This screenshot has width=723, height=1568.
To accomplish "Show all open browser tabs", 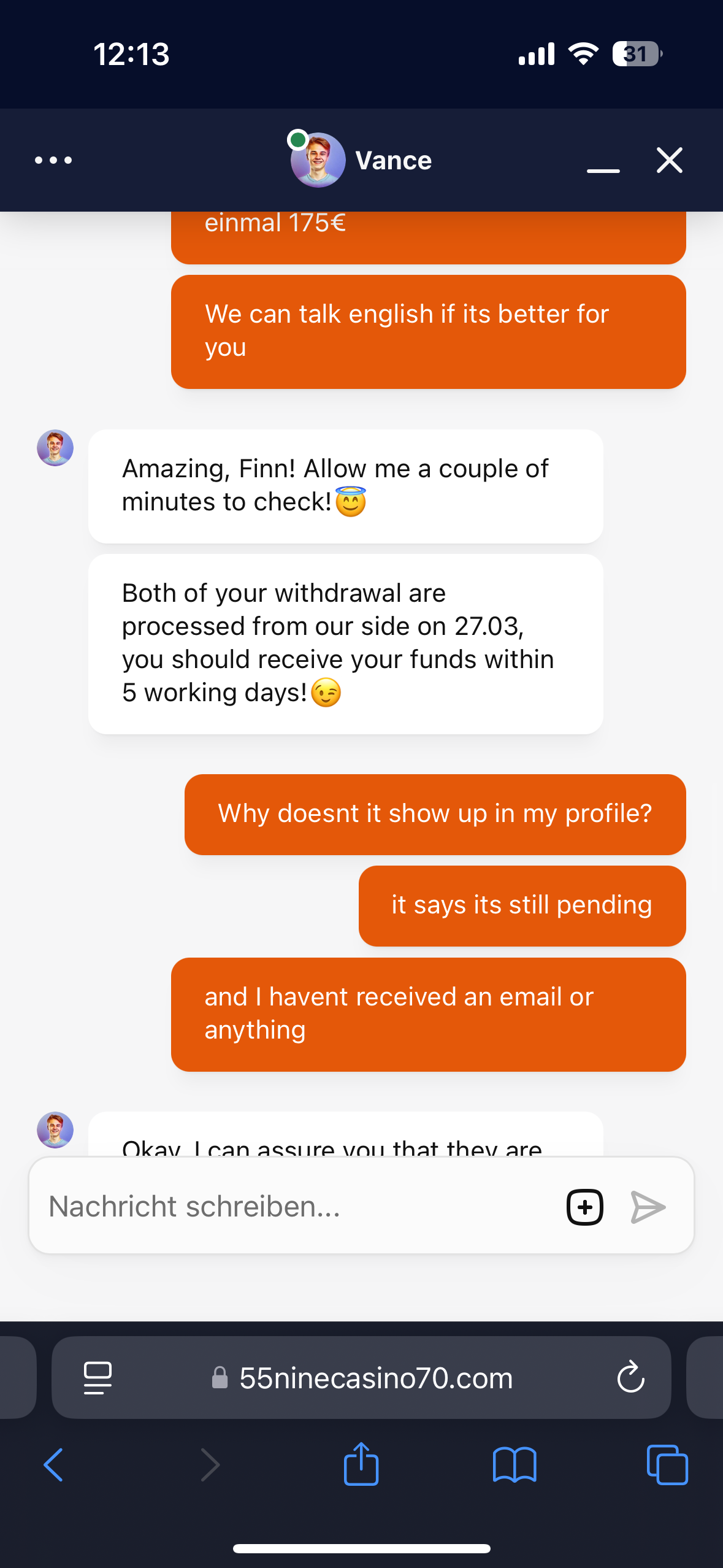I will [667, 1465].
